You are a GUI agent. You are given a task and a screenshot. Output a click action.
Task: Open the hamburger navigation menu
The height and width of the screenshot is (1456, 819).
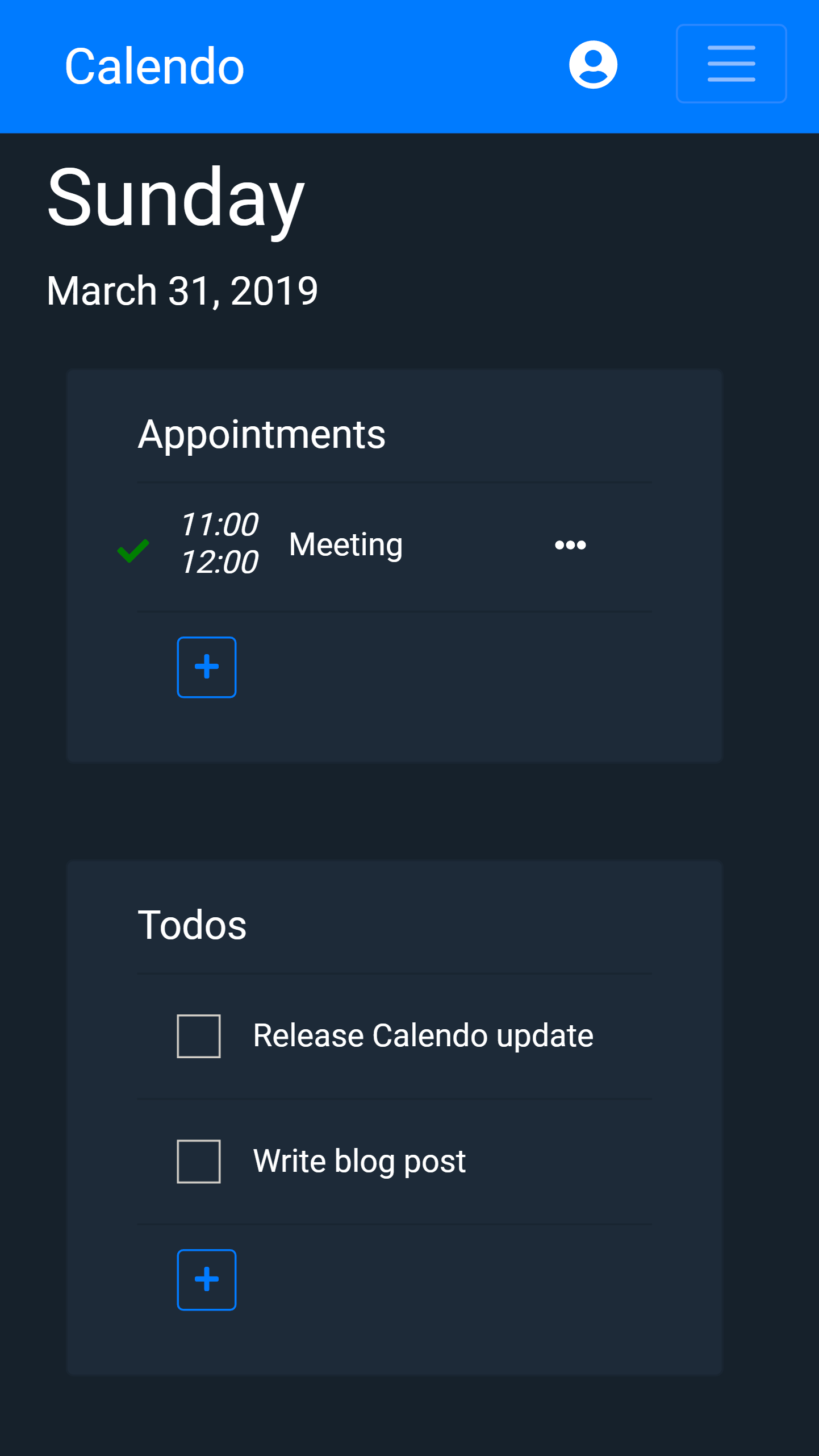point(730,64)
